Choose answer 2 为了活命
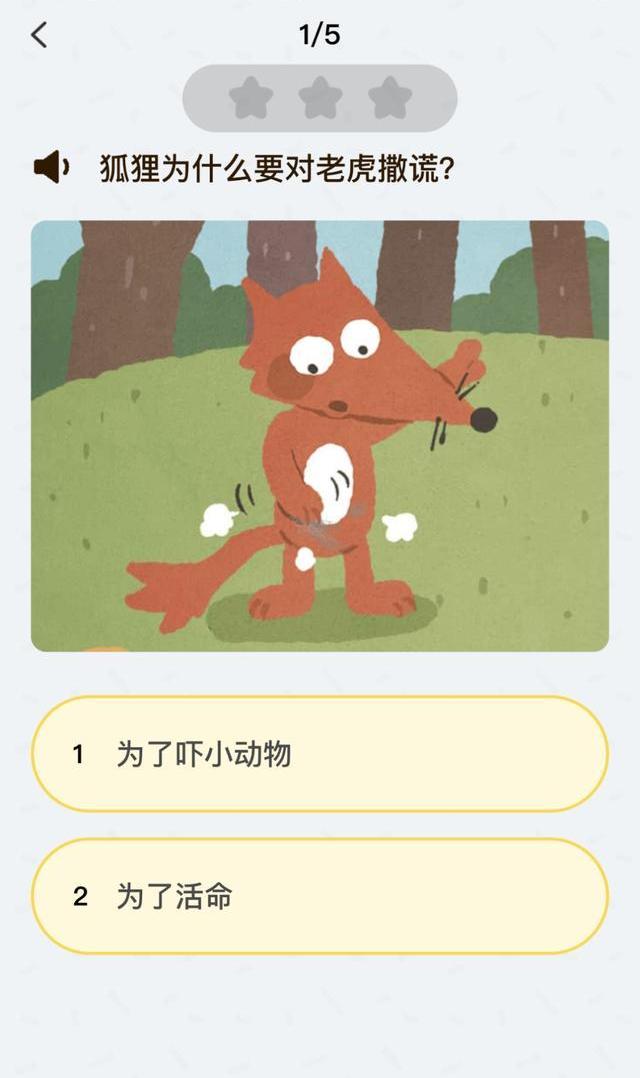 tap(320, 896)
